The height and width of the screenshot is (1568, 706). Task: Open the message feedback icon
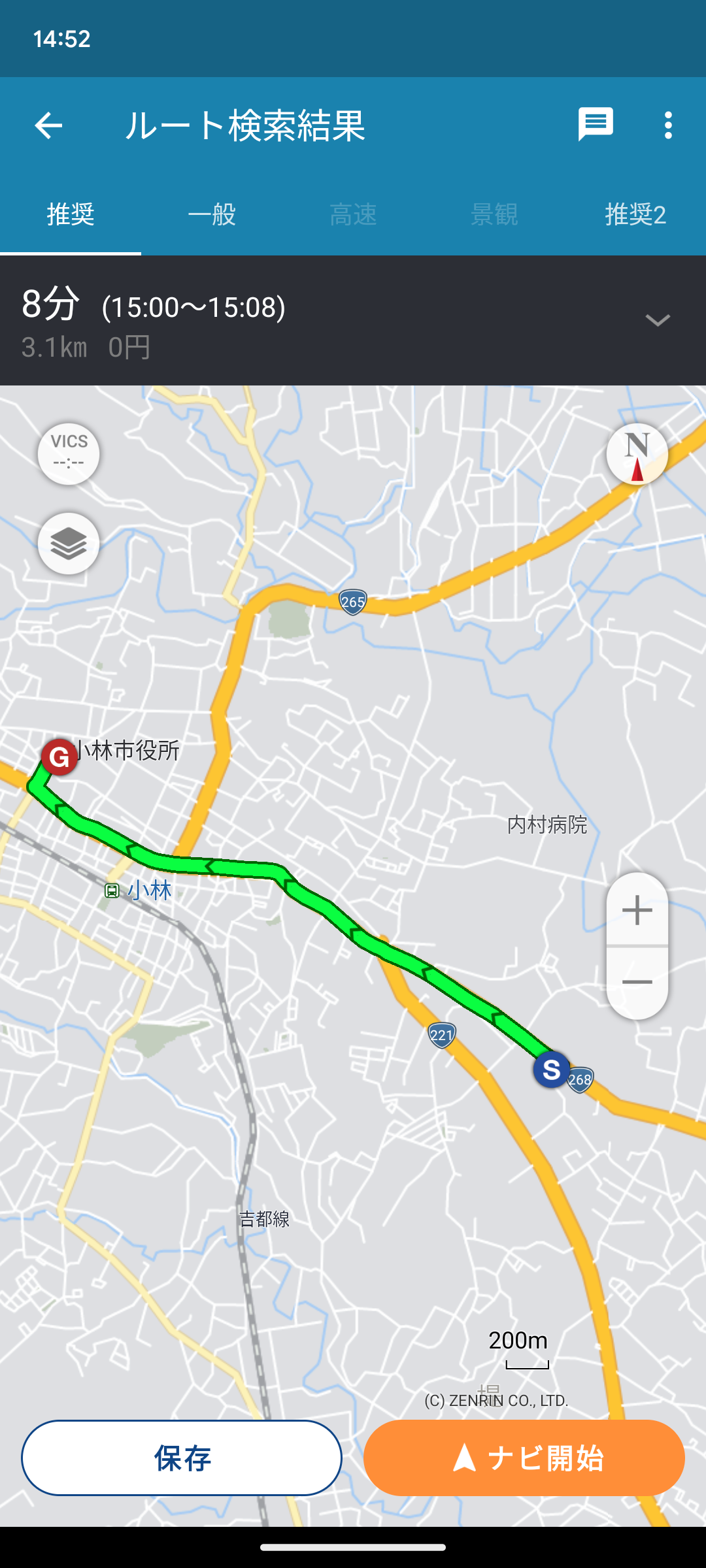(x=595, y=124)
